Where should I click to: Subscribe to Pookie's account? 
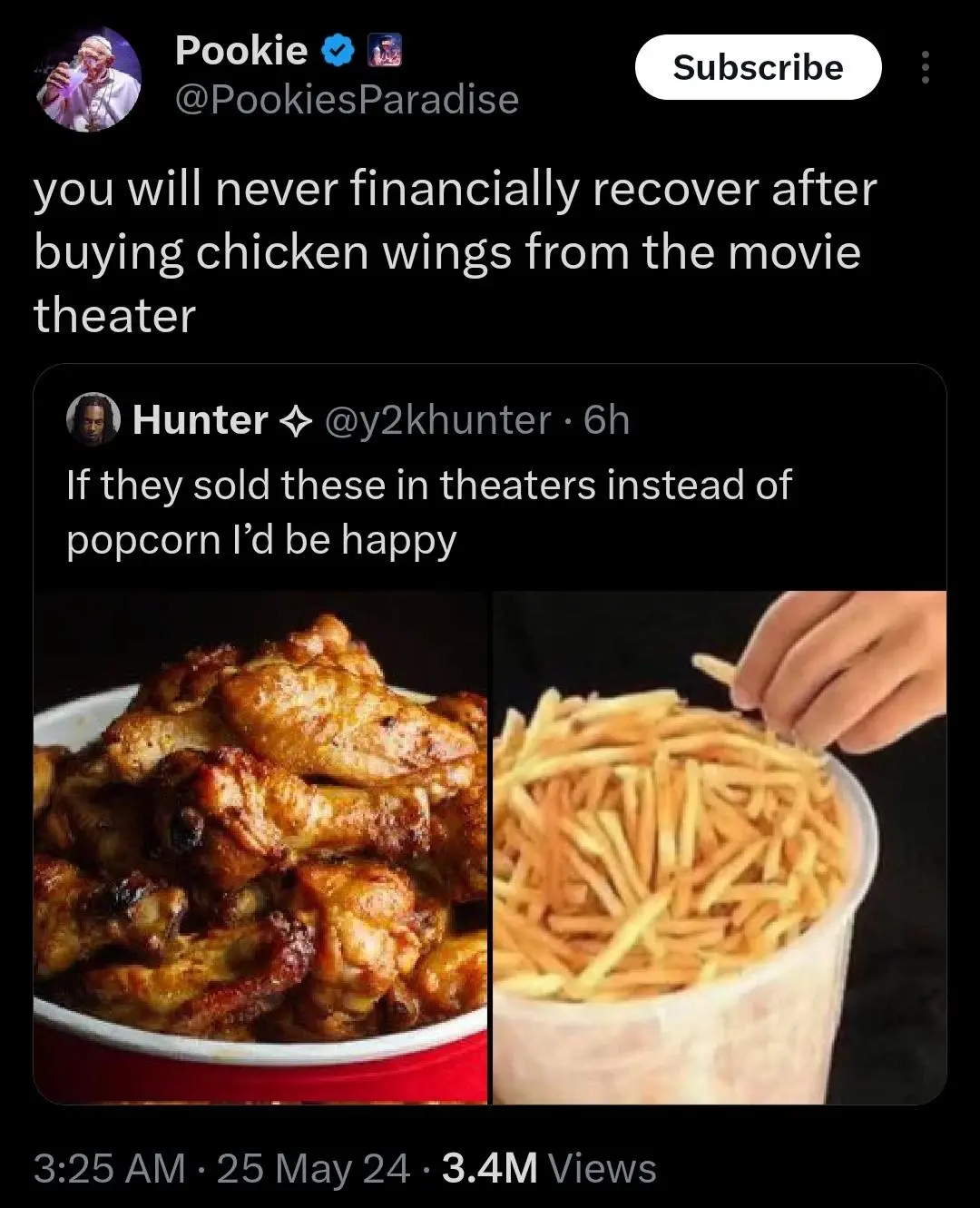(x=758, y=67)
